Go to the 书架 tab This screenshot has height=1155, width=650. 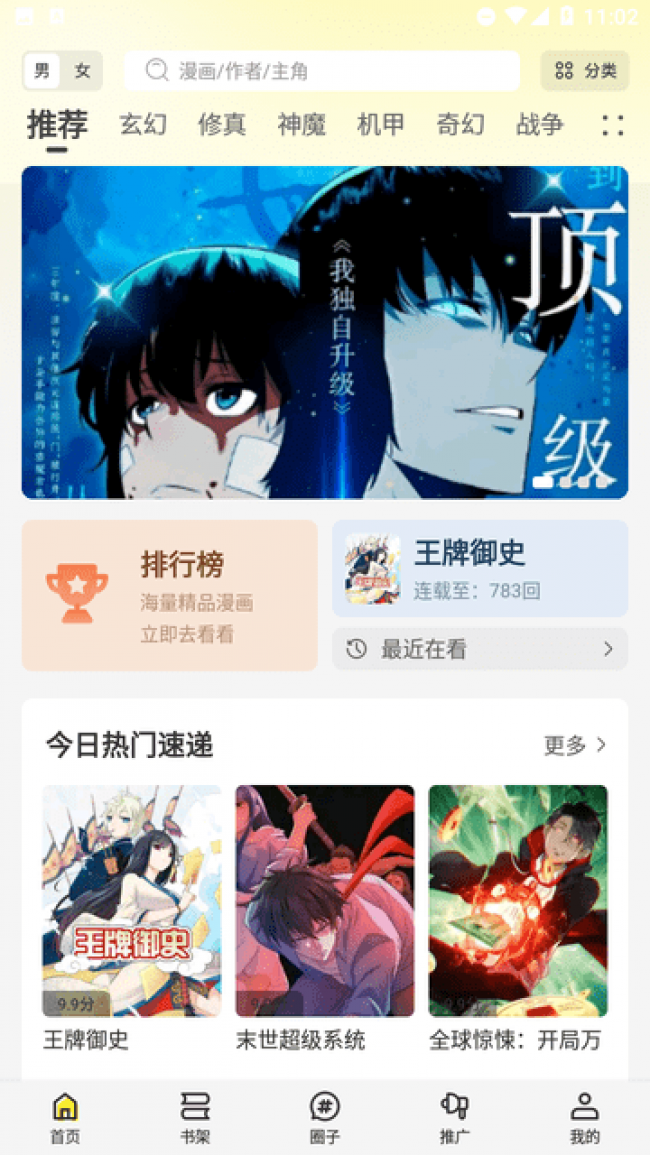[195, 1117]
